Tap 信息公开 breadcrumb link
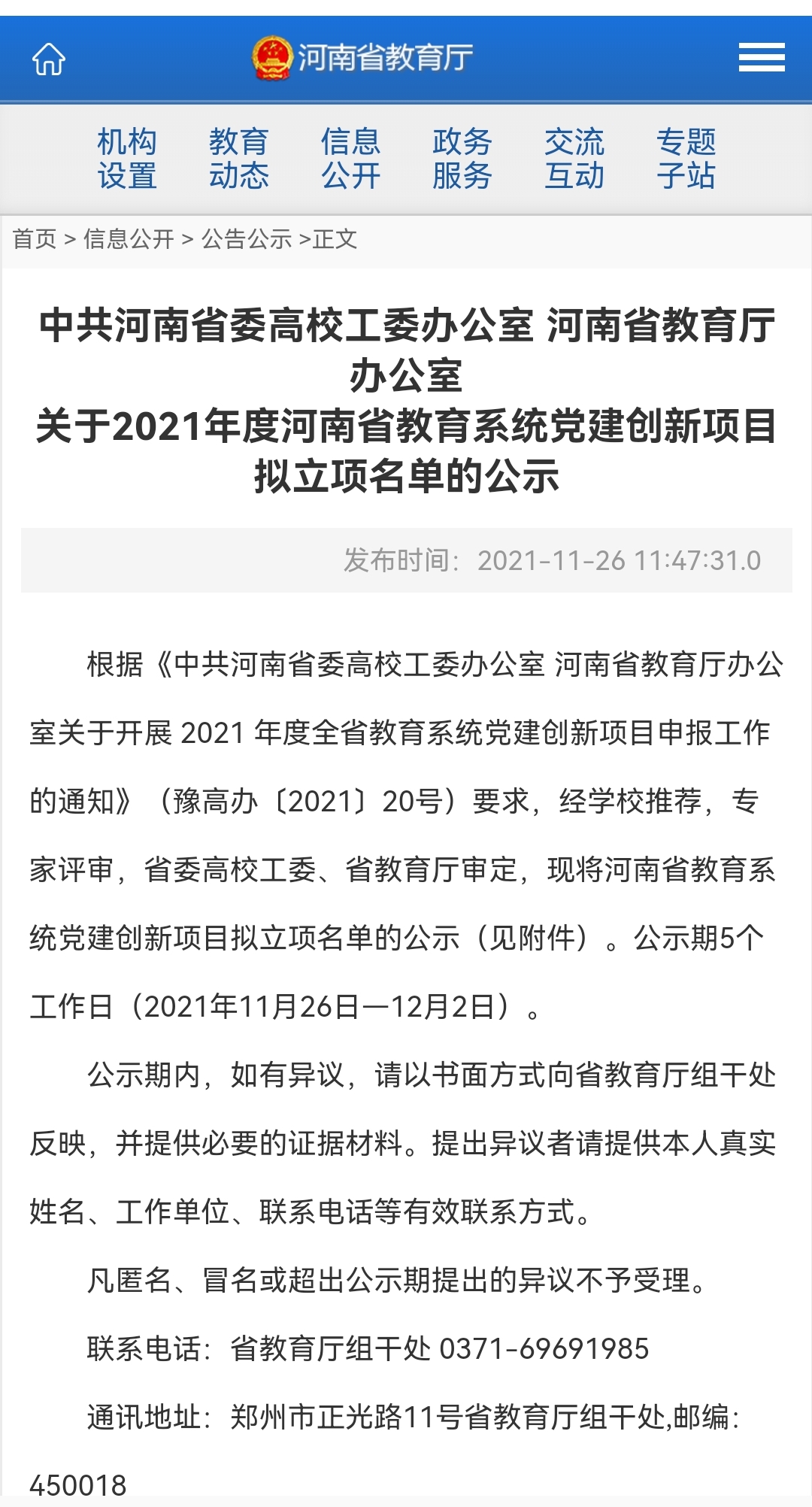This screenshot has width=812, height=1507. (129, 239)
